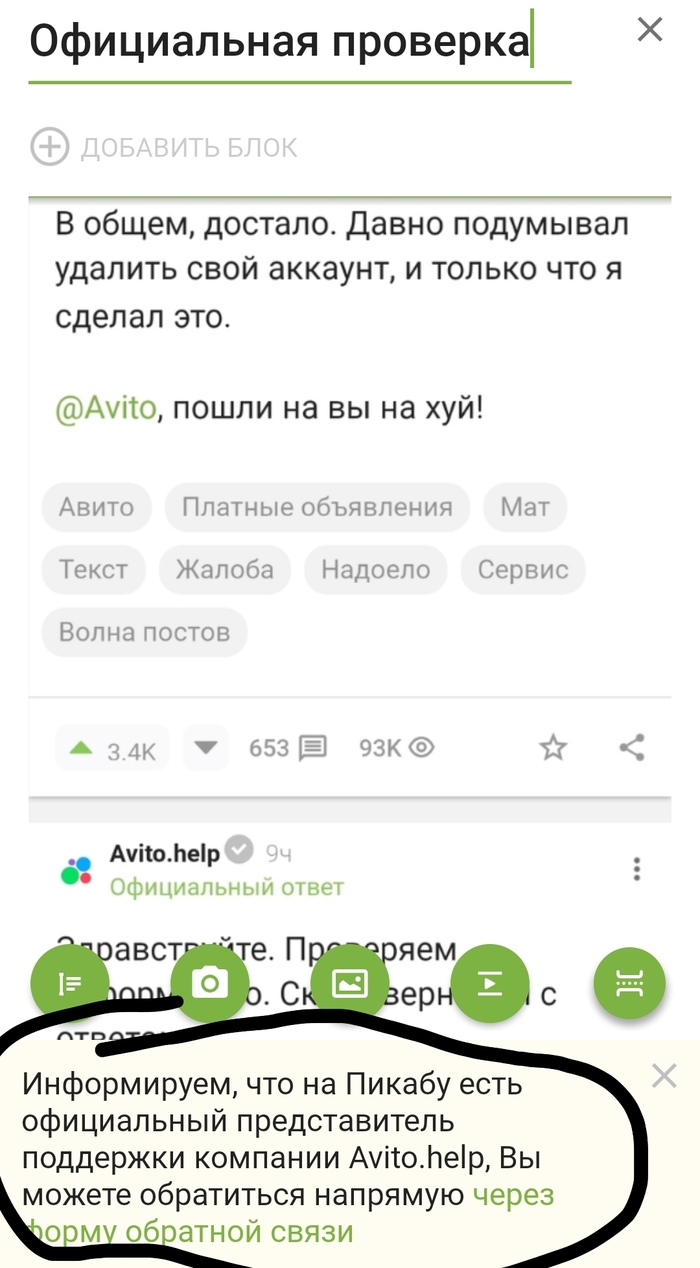Add a text block with the green text button
This screenshot has width=700, height=1268.
[x=69, y=985]
